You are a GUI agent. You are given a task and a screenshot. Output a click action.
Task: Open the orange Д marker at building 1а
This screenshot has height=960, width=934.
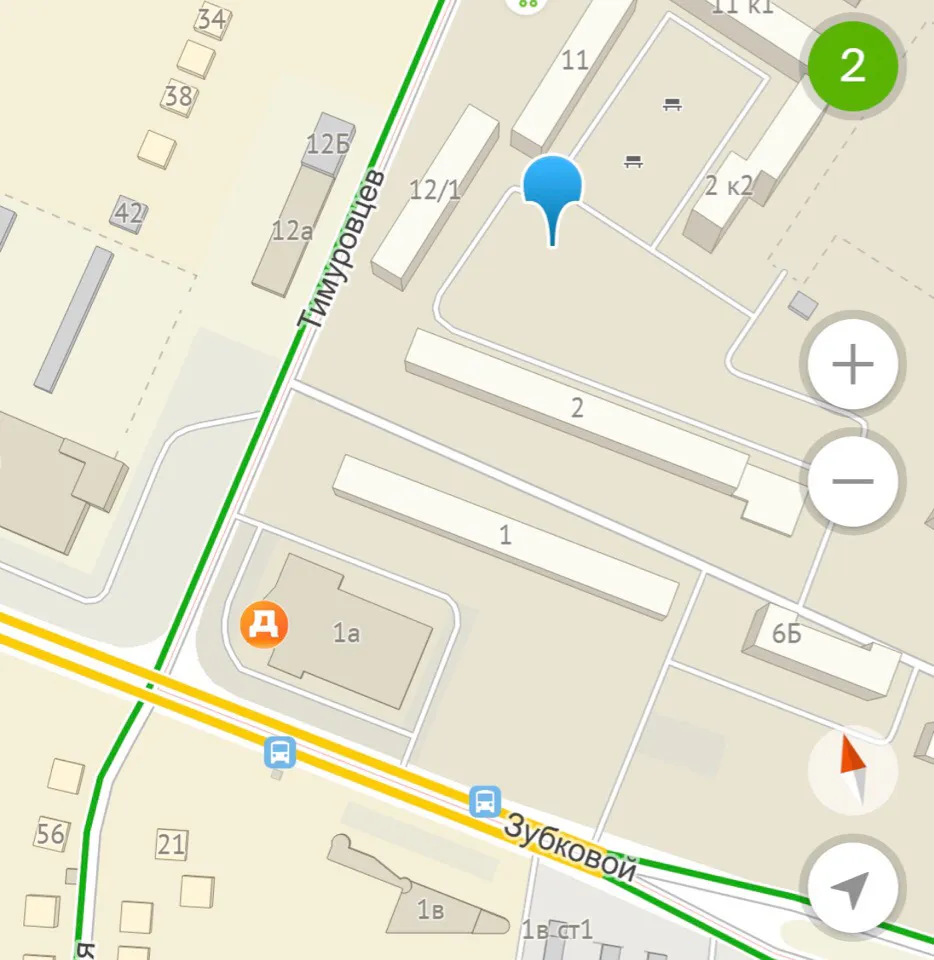coord(264,625)
